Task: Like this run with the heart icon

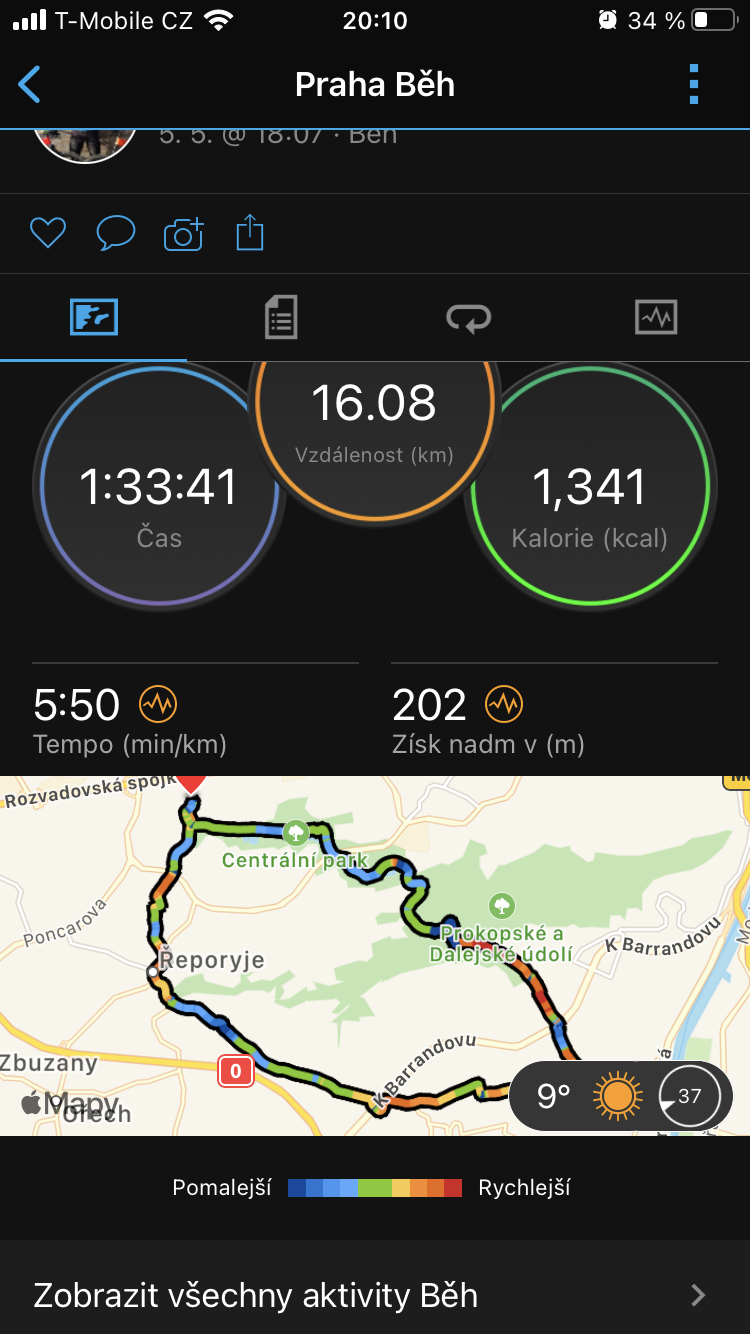Action: point(48,234)
